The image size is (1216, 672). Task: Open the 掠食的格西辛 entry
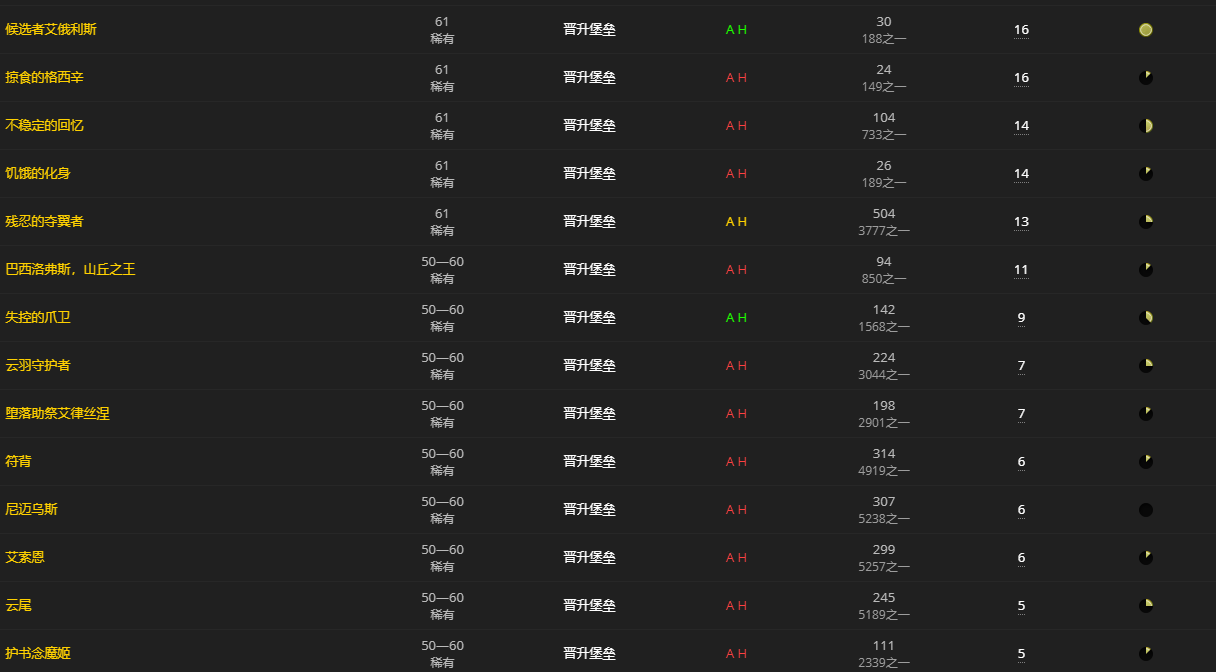point(45,78)
